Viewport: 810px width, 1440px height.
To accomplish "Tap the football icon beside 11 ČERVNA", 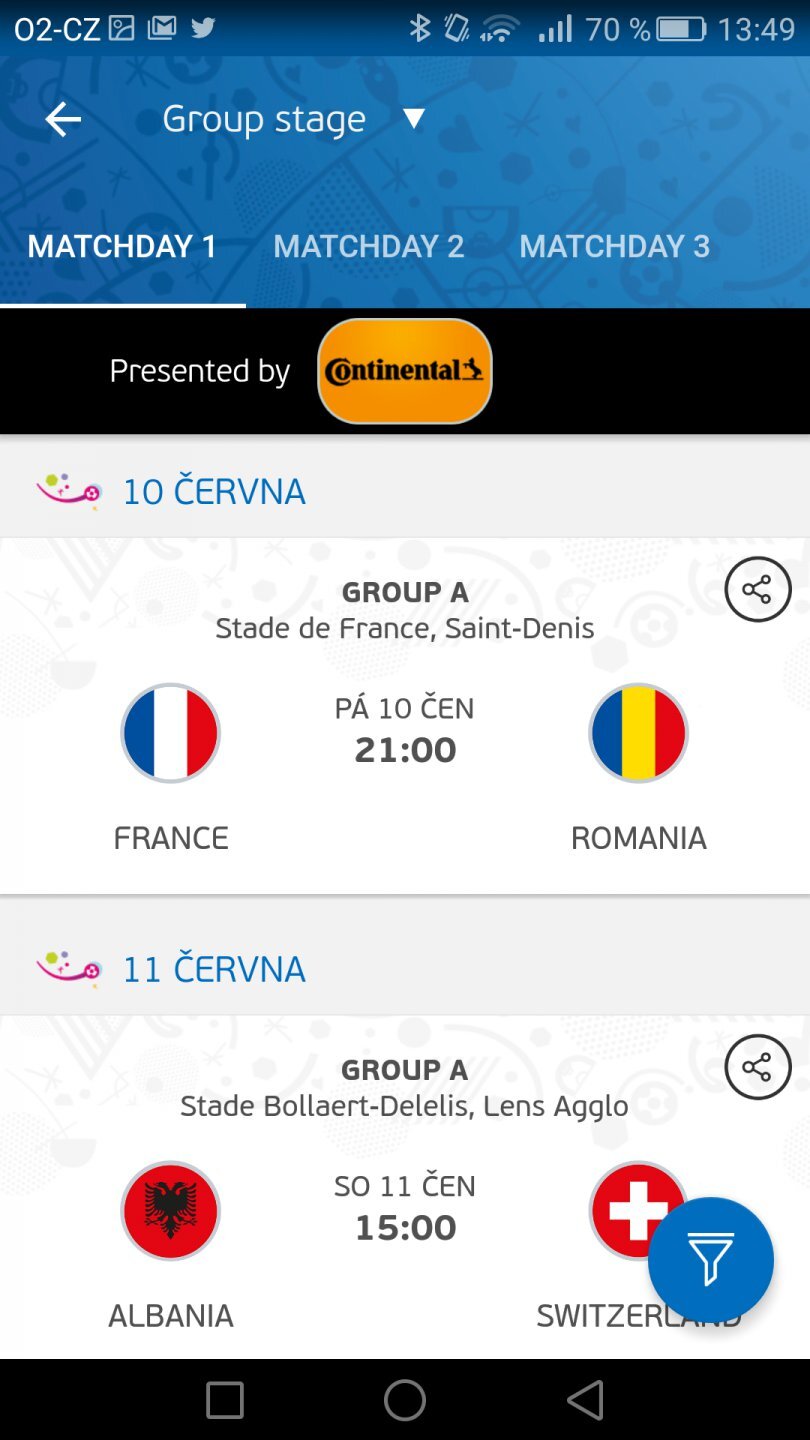I will 68,966.
